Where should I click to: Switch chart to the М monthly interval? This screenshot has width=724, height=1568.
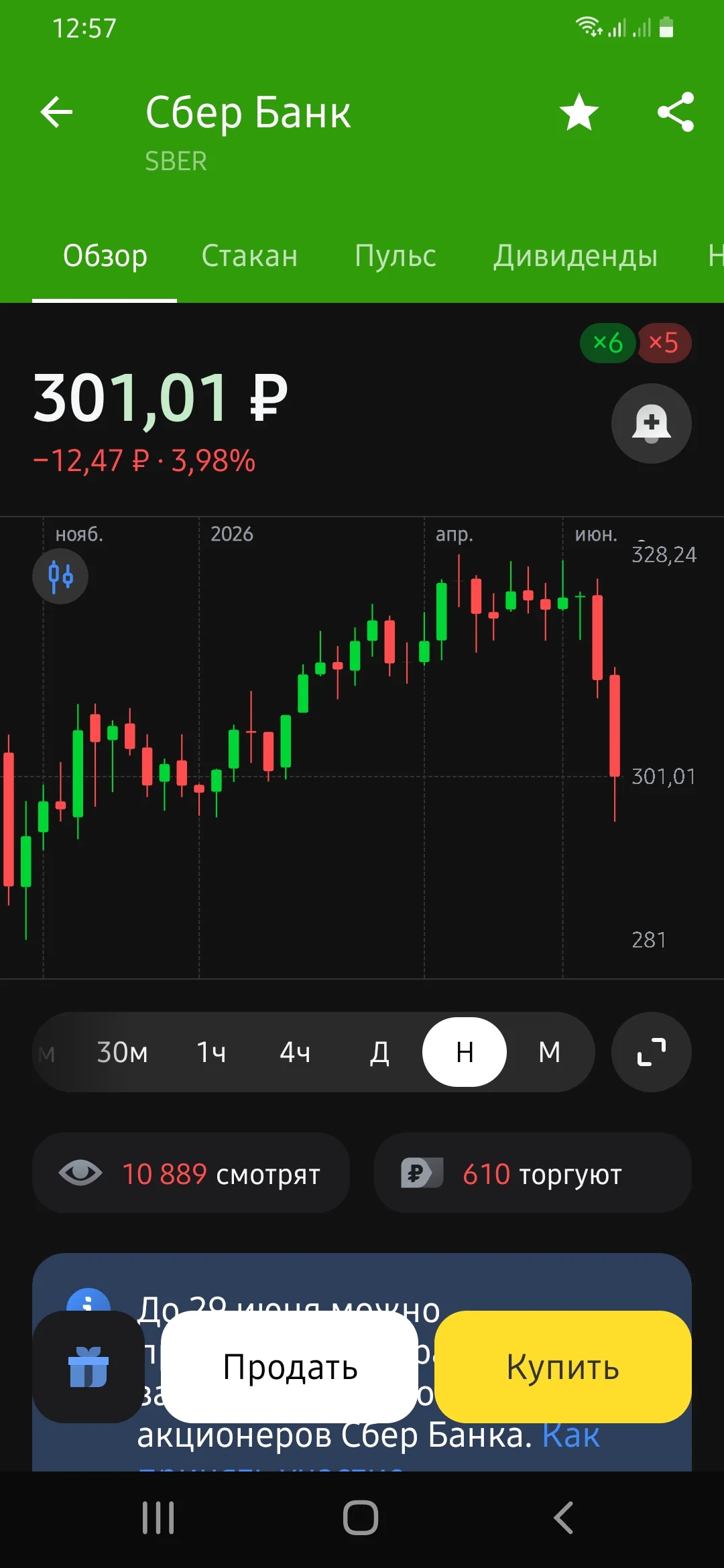click(x=550, y=1052)
